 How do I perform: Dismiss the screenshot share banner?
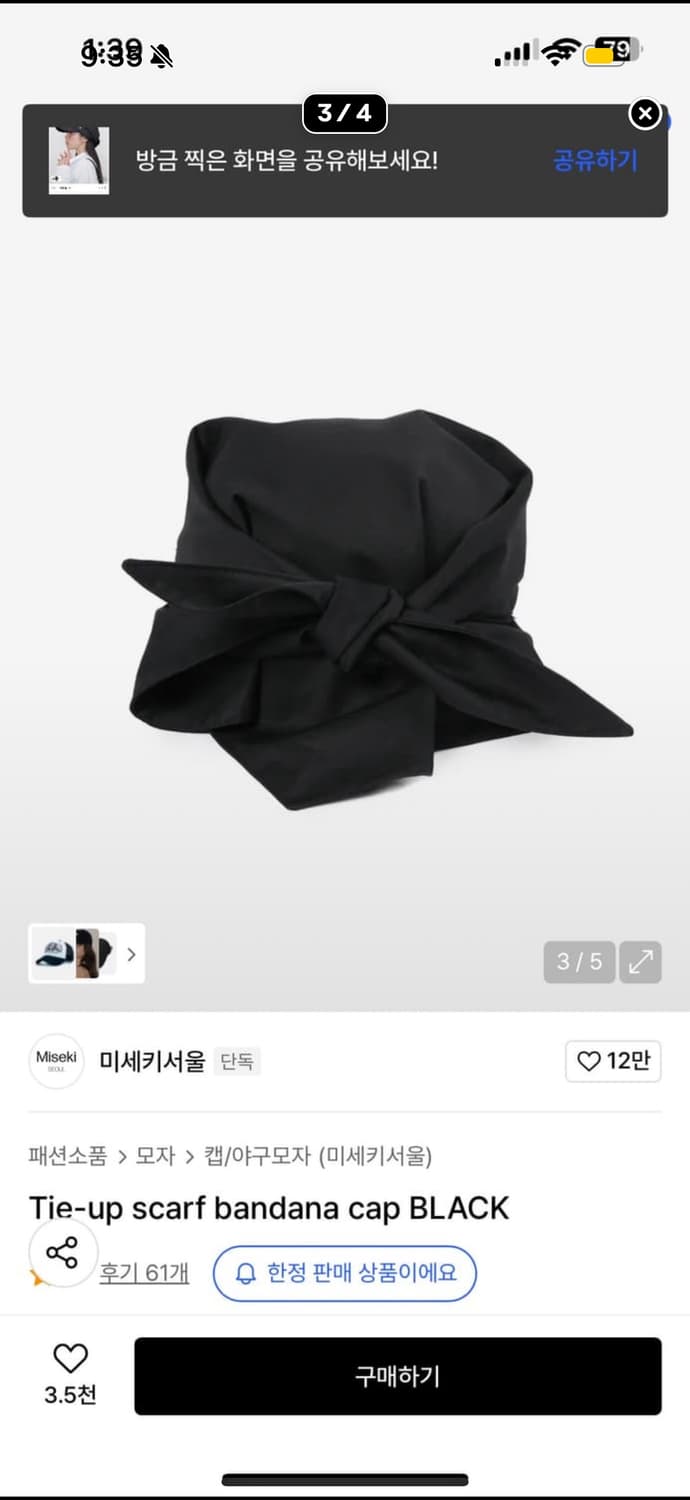pos(645,114)
